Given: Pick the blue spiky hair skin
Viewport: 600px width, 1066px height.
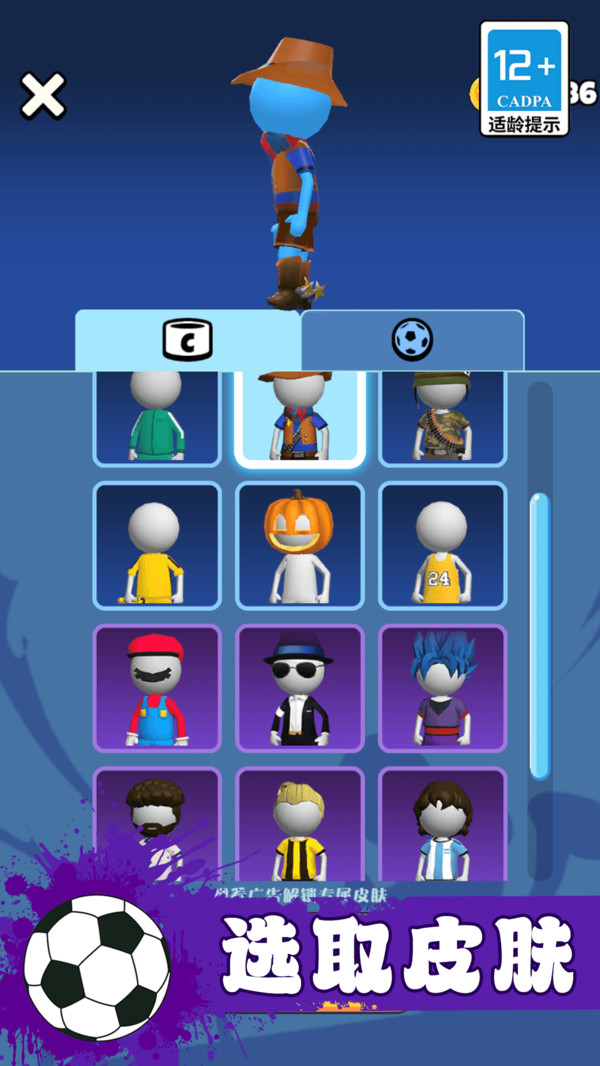Looking at the screenshot, I should coord(442,689).
